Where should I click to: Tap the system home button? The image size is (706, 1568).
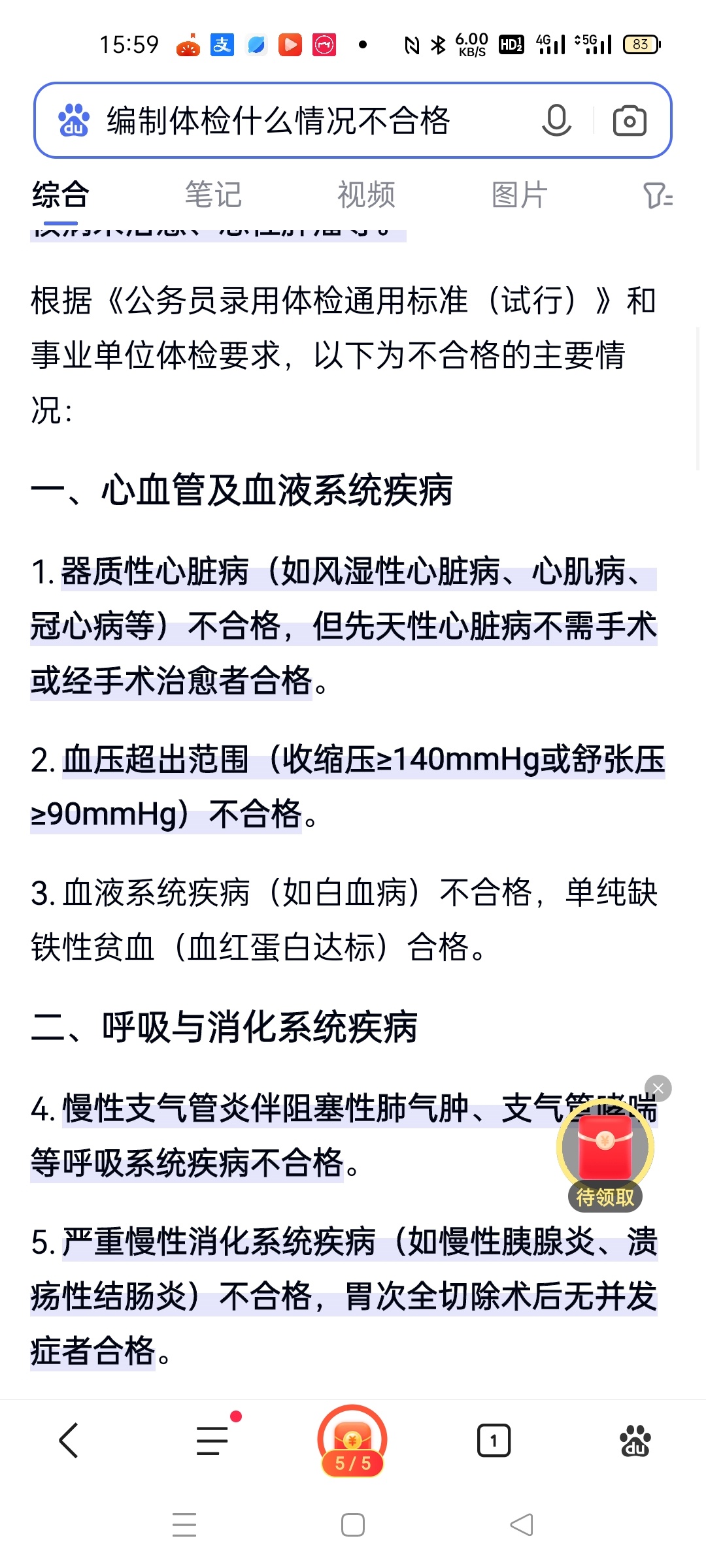tap(353, 1525)
